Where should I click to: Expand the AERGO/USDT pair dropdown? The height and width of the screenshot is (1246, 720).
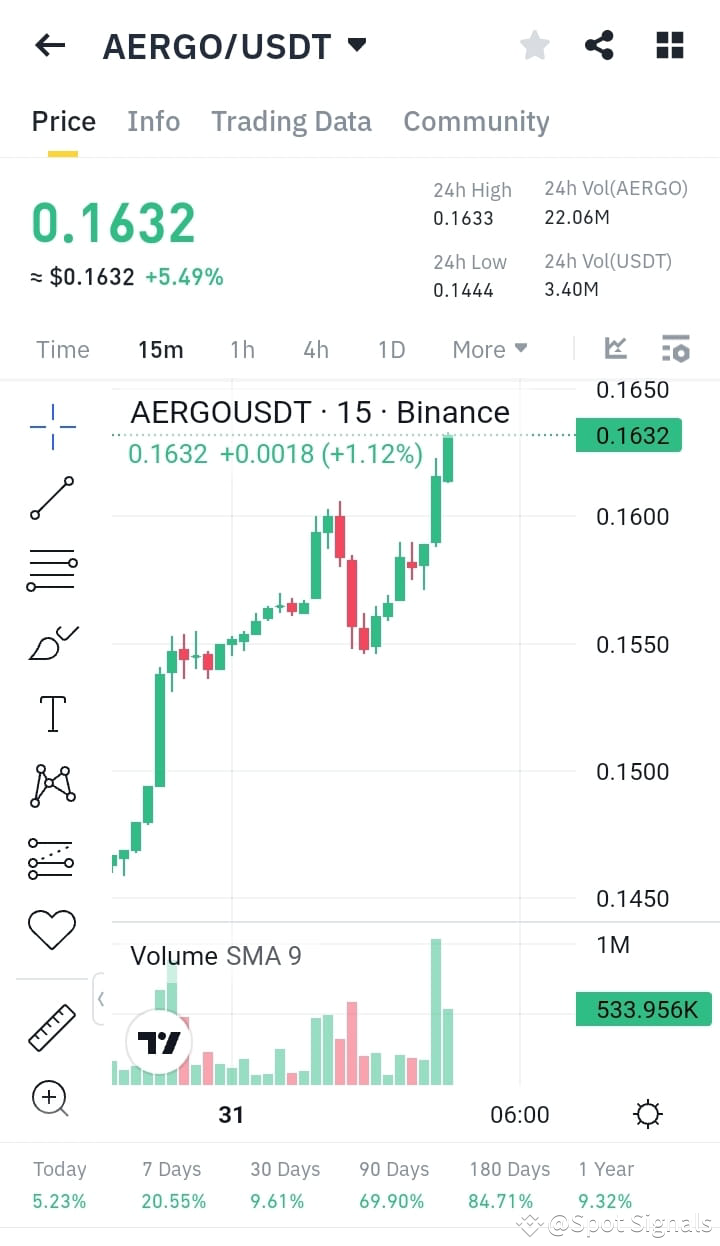point(356,44)
